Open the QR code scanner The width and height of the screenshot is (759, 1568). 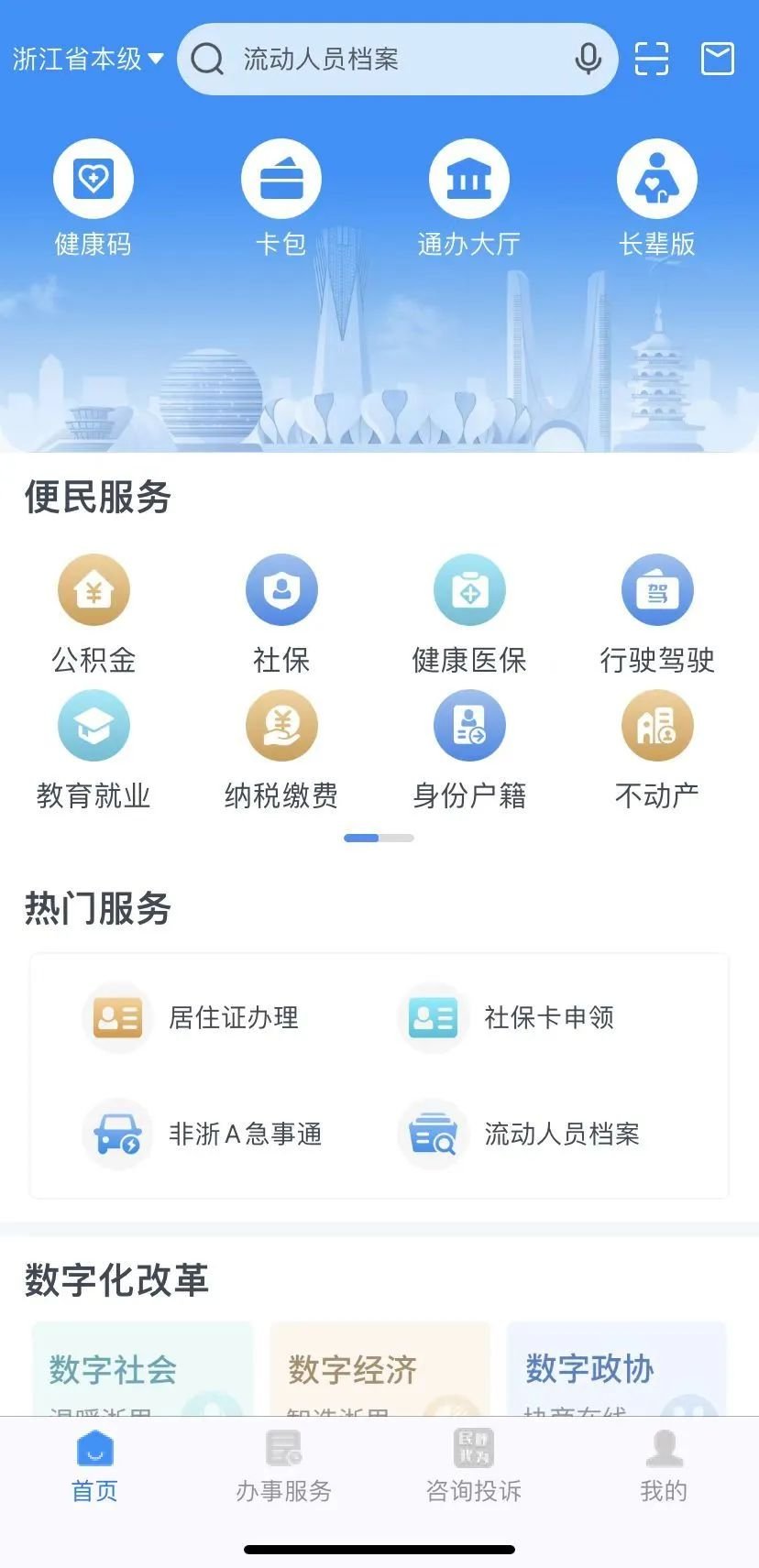[x=652, y=60]
